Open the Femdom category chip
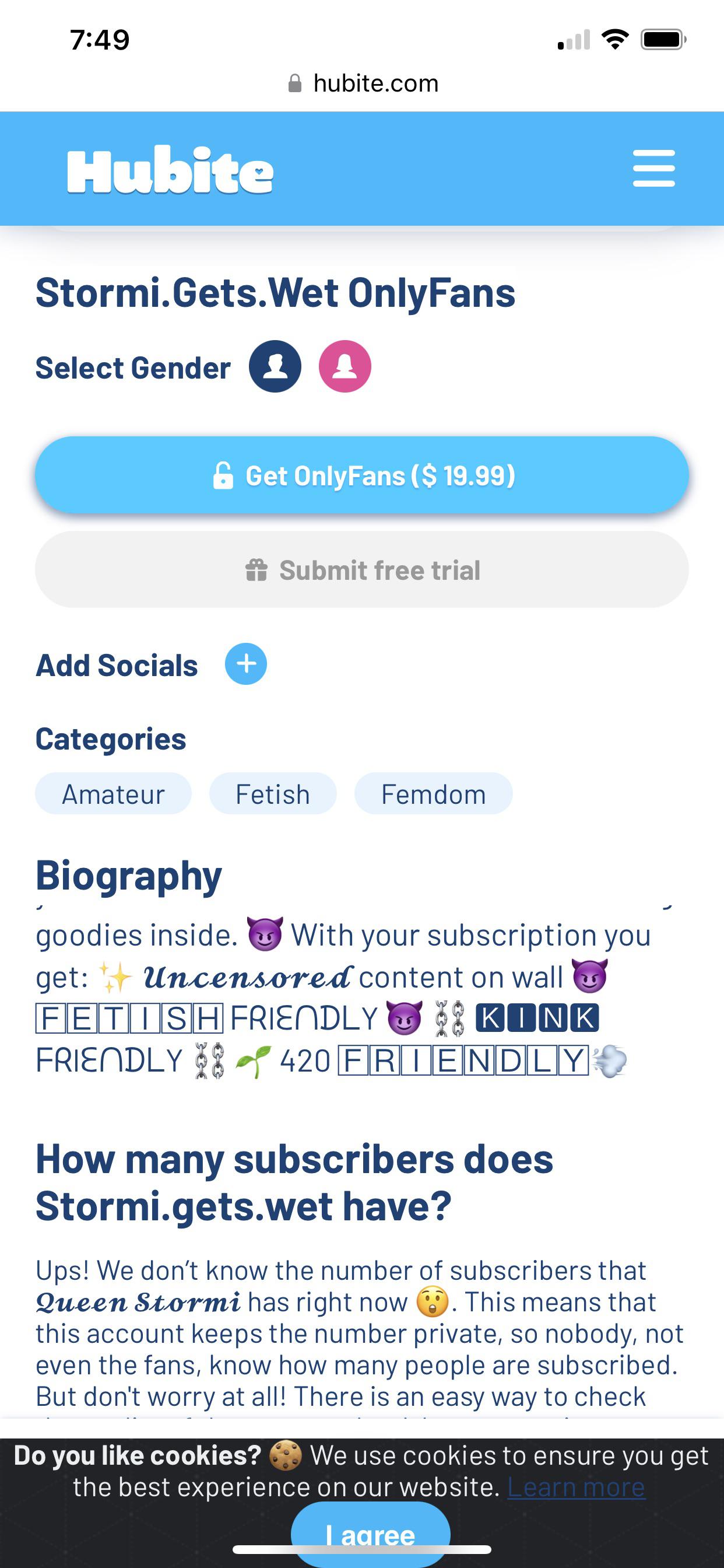Screen dimensions: 724x1568 433,794
